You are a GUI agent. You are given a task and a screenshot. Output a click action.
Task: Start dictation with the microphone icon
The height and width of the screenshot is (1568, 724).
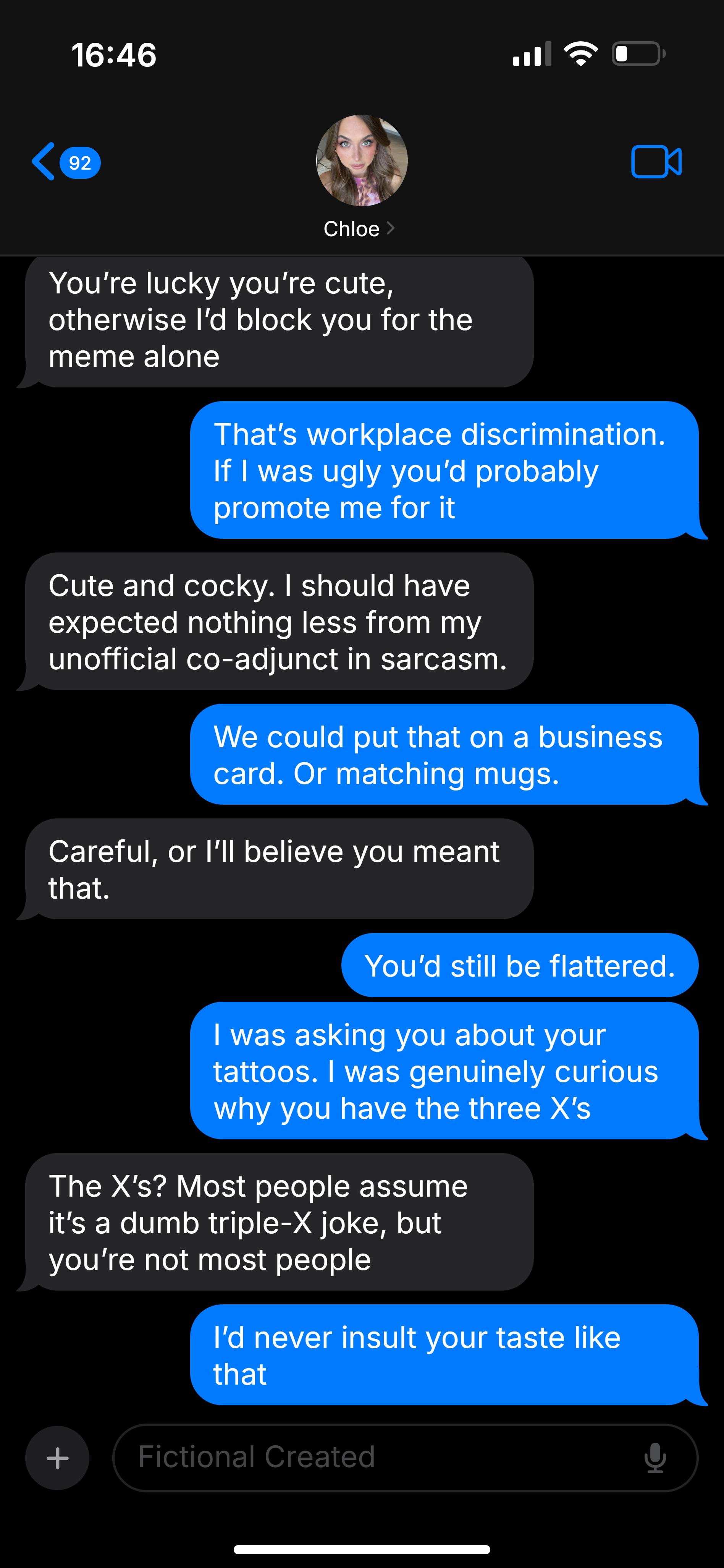(655, 1458)
